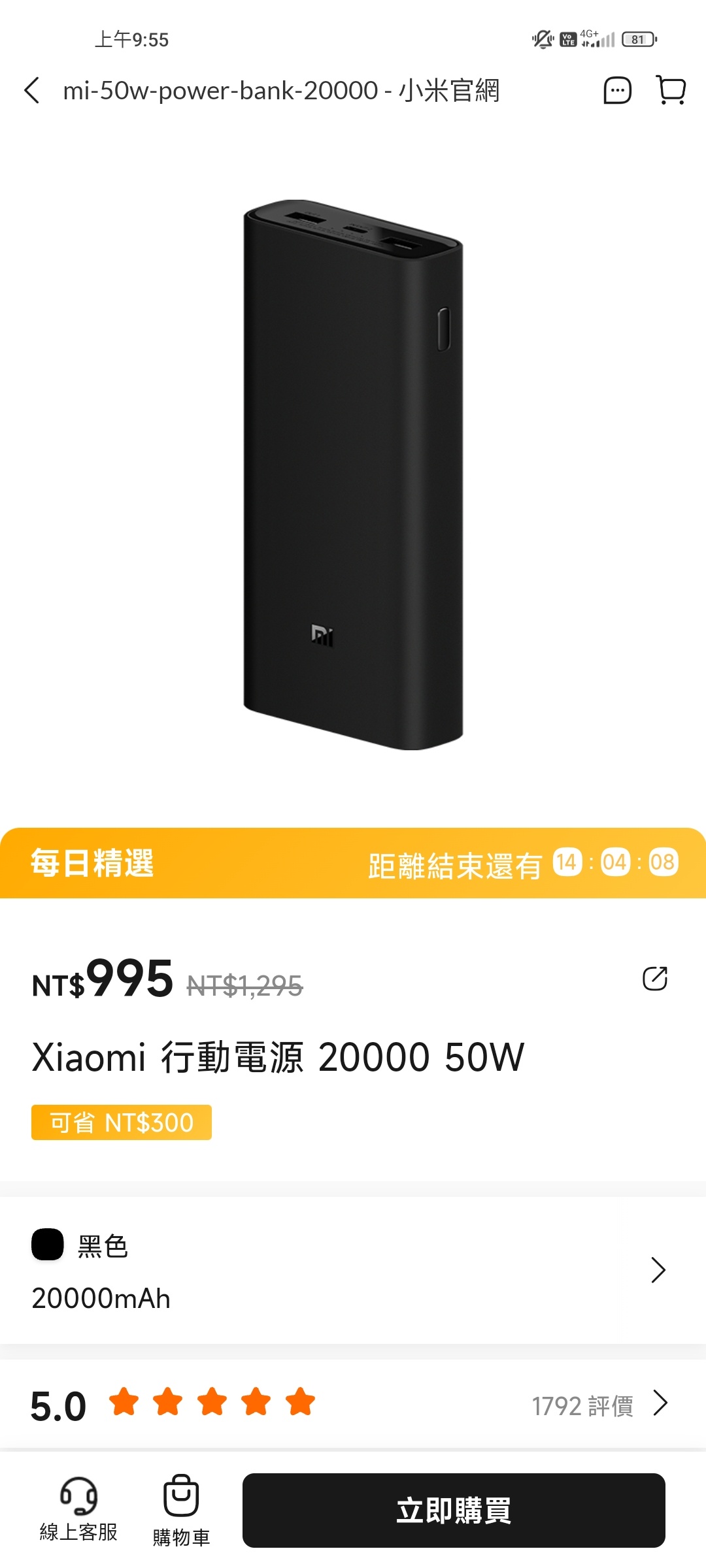Viewport: 706px width, 1568px height.
Task: Go back using the top-left arrow
Action: [x=33, y=90]
